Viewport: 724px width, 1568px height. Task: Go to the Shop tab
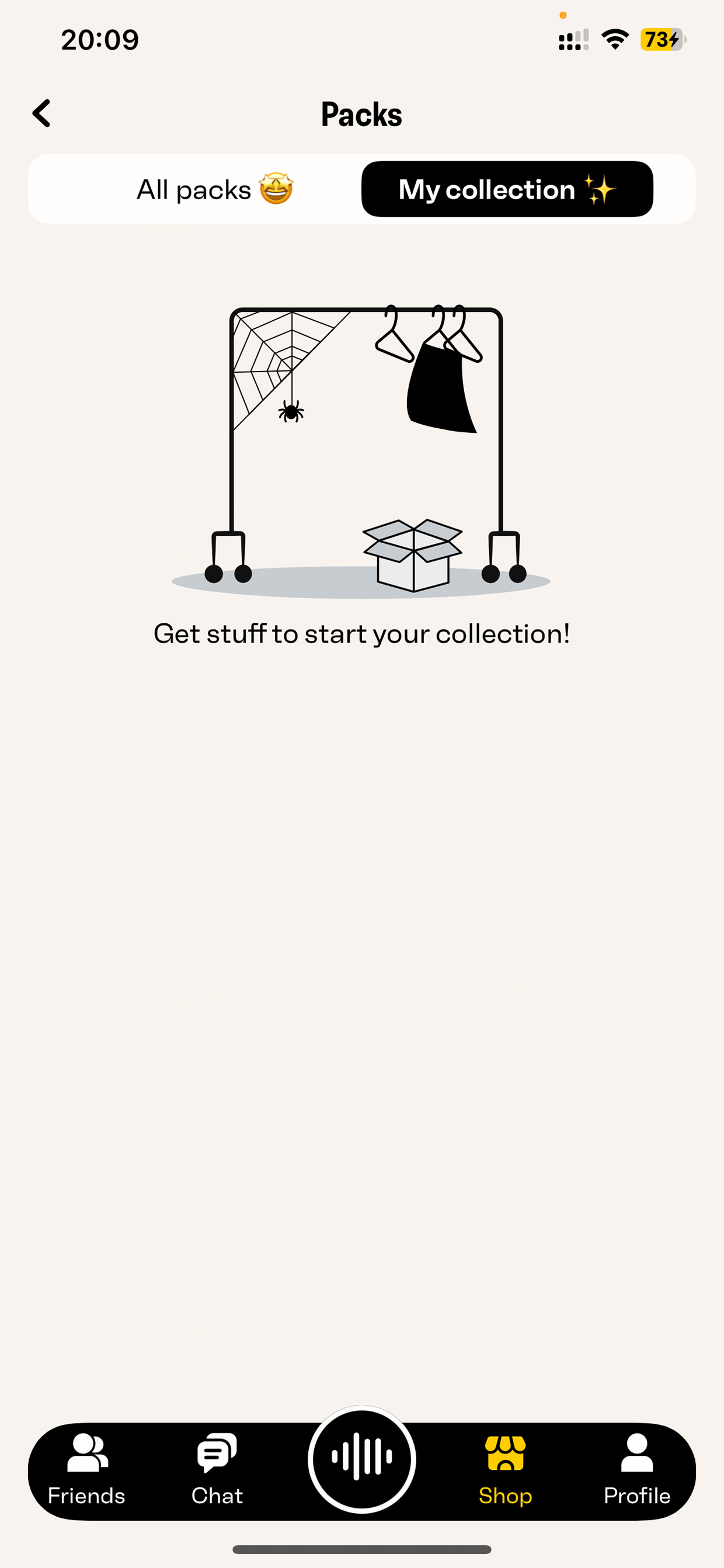click(x=506, y=1470)
